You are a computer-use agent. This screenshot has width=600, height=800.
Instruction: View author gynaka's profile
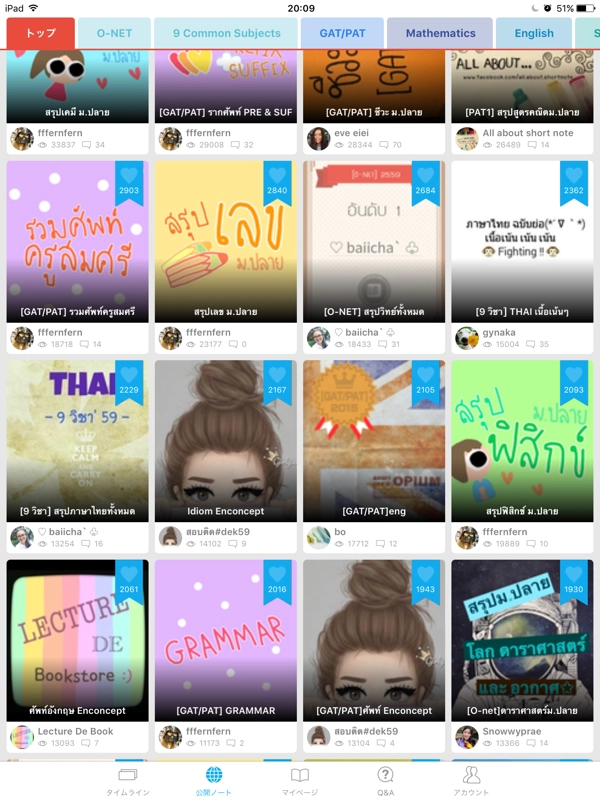[x=498, y=332]
